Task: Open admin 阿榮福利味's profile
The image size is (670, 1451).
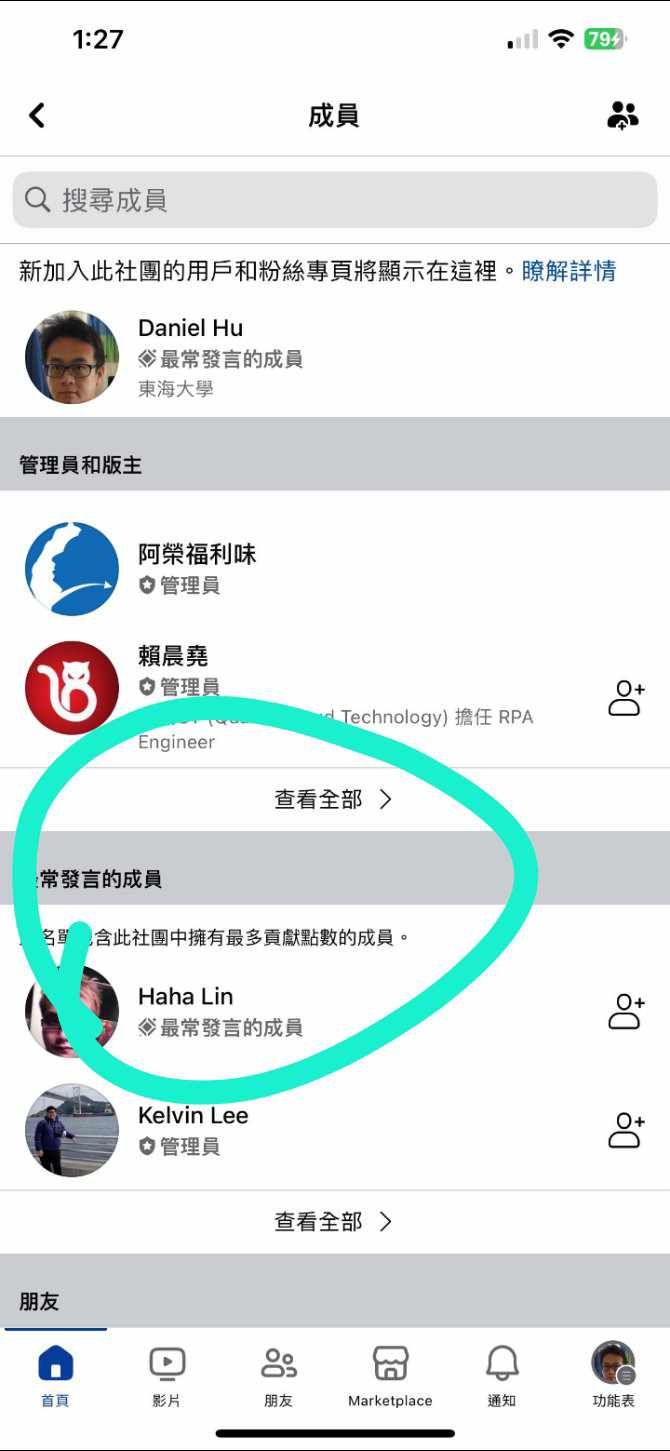Action: pos(197,555)
